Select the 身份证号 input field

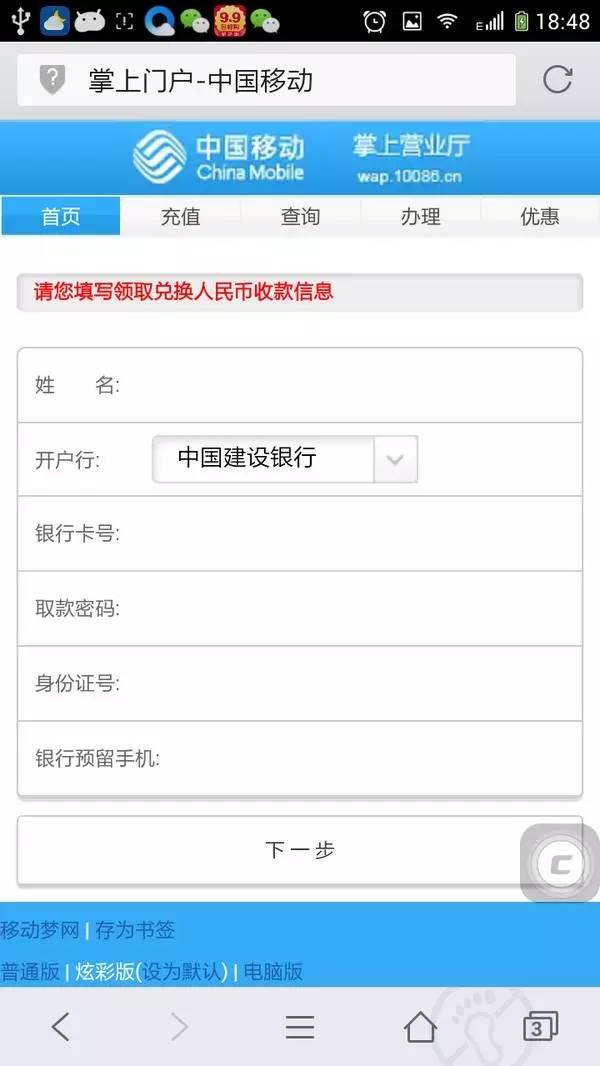tap(300, 683)
